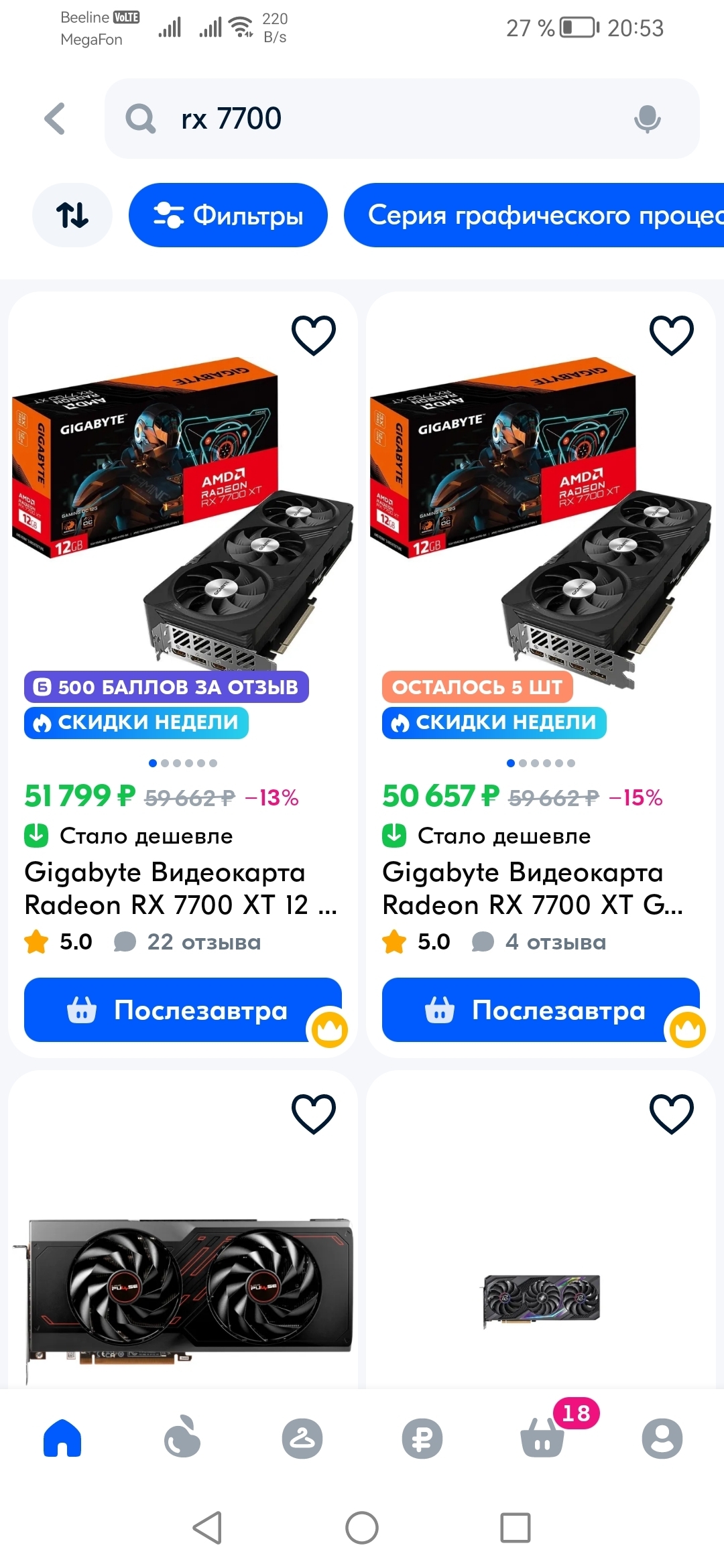This screenshot has width=724, height=1568.
Task: Open the Фильтры panel
Action: (x=228, y=215)
